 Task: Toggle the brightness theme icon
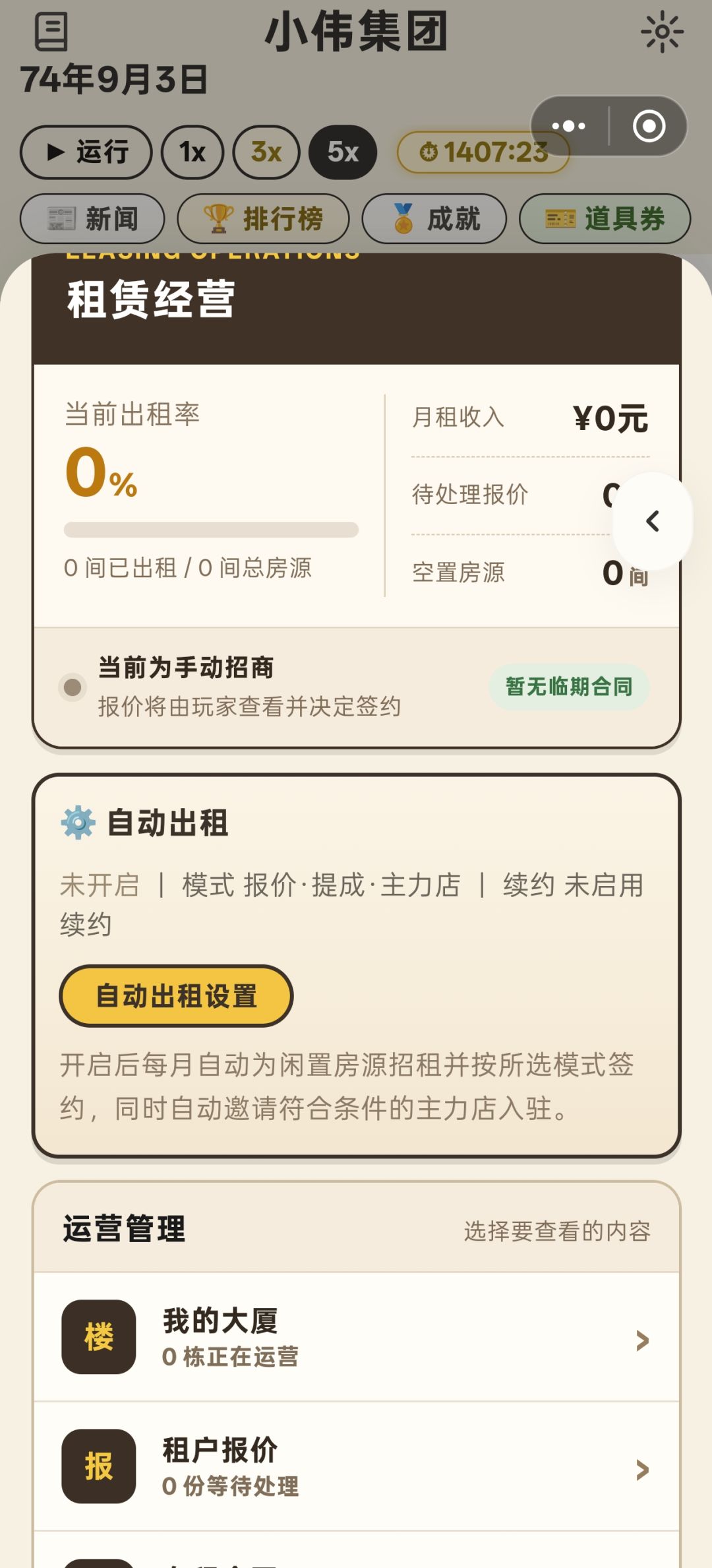[x=662, y=32]
